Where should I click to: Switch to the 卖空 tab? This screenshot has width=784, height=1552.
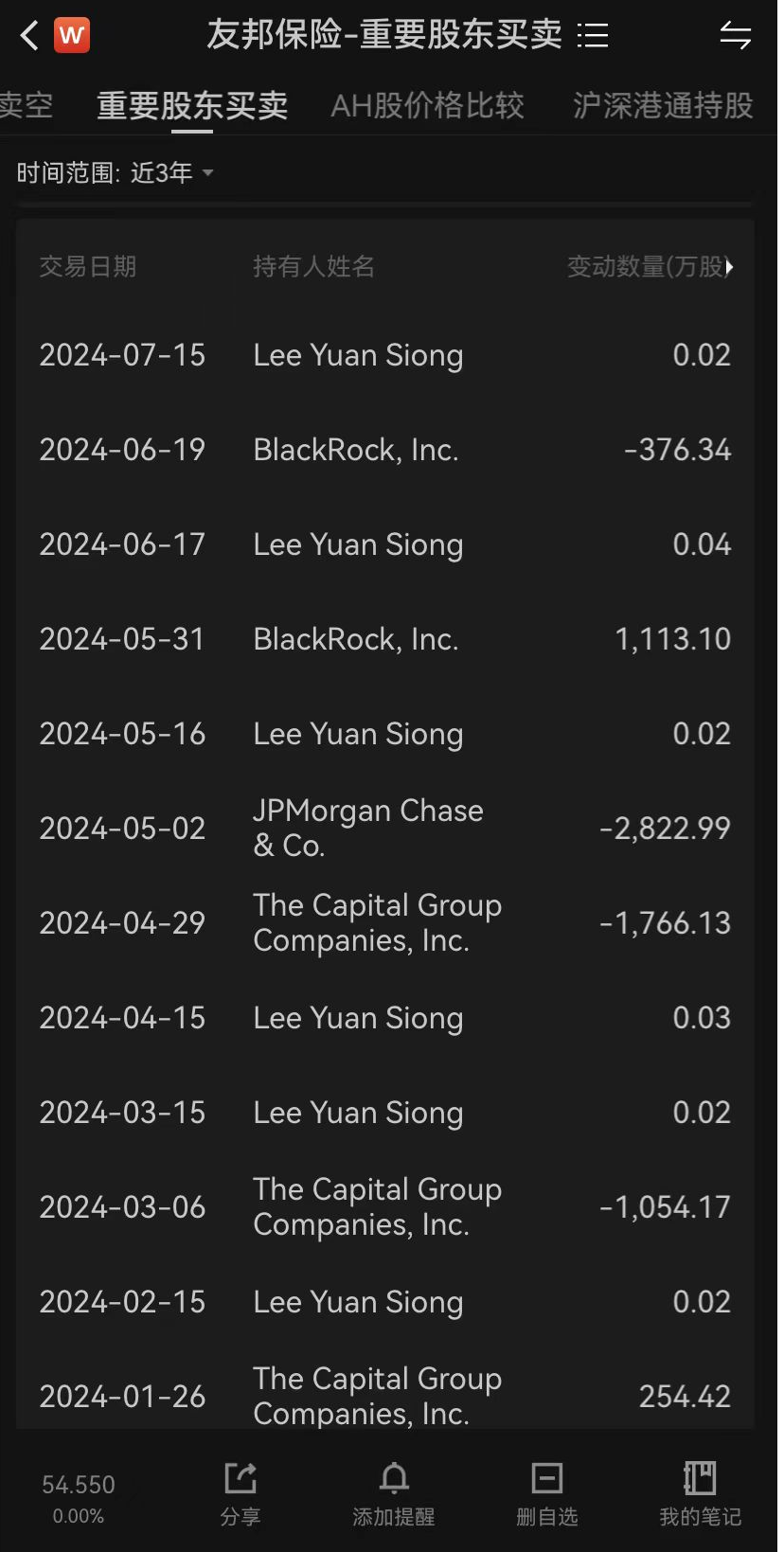(x=26, y=105)
